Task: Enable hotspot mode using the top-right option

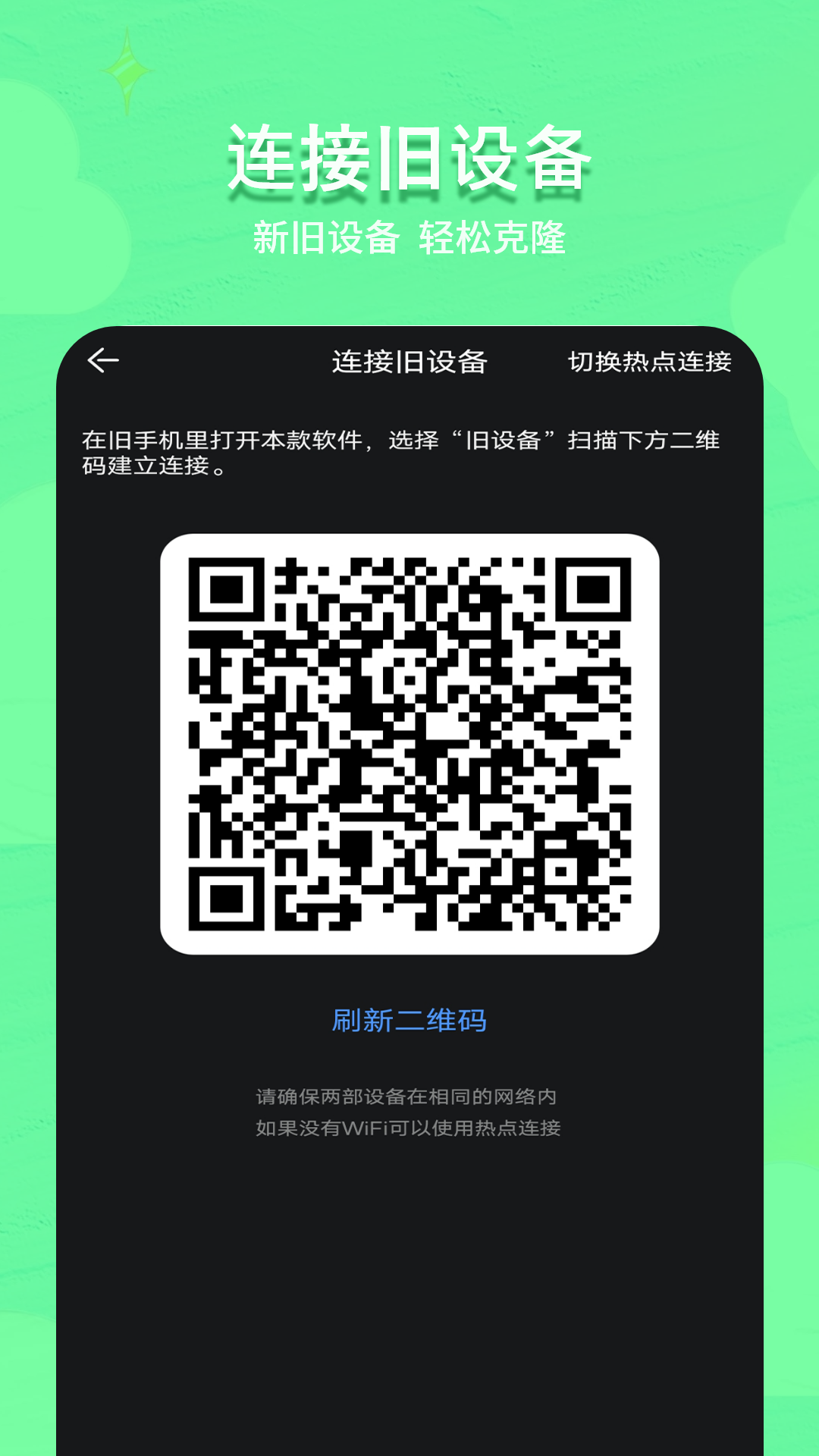Action: (651, 362)
